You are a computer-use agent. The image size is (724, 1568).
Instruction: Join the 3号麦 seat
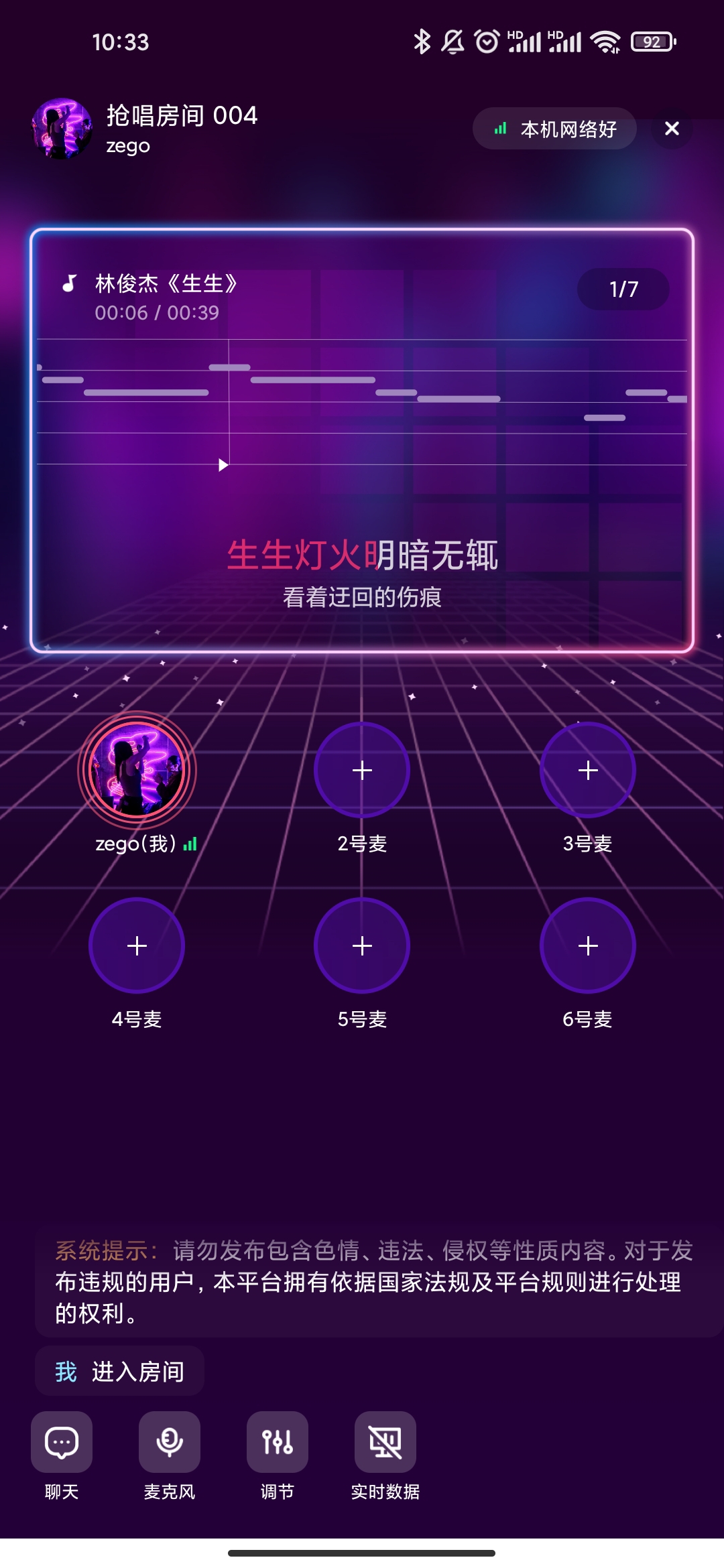tap(588, 770)
